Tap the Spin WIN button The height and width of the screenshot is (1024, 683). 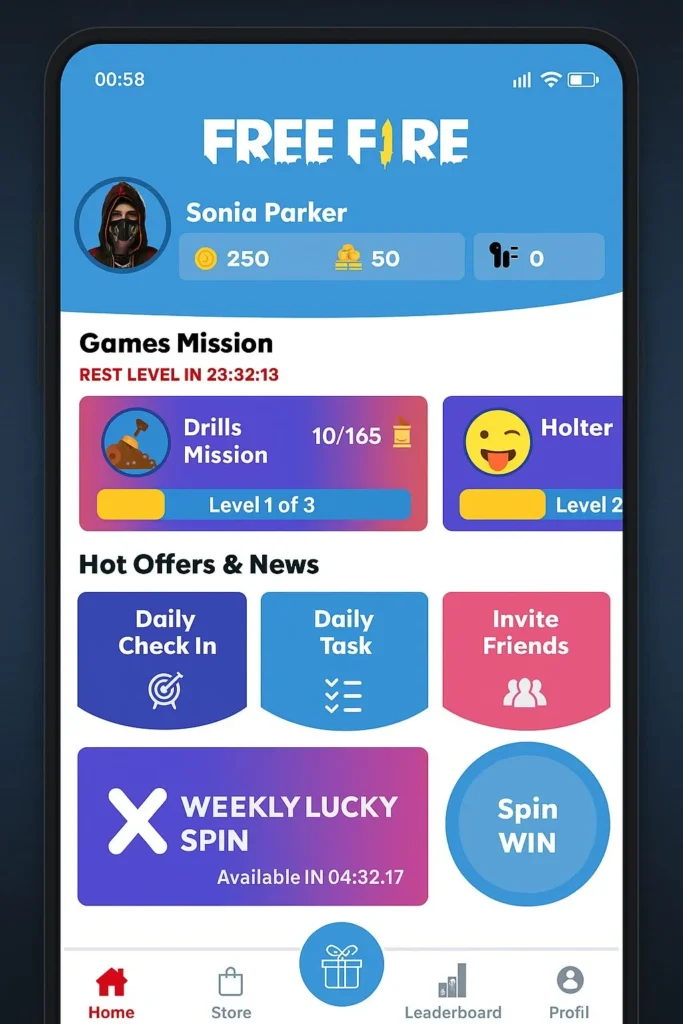[527, 825]
